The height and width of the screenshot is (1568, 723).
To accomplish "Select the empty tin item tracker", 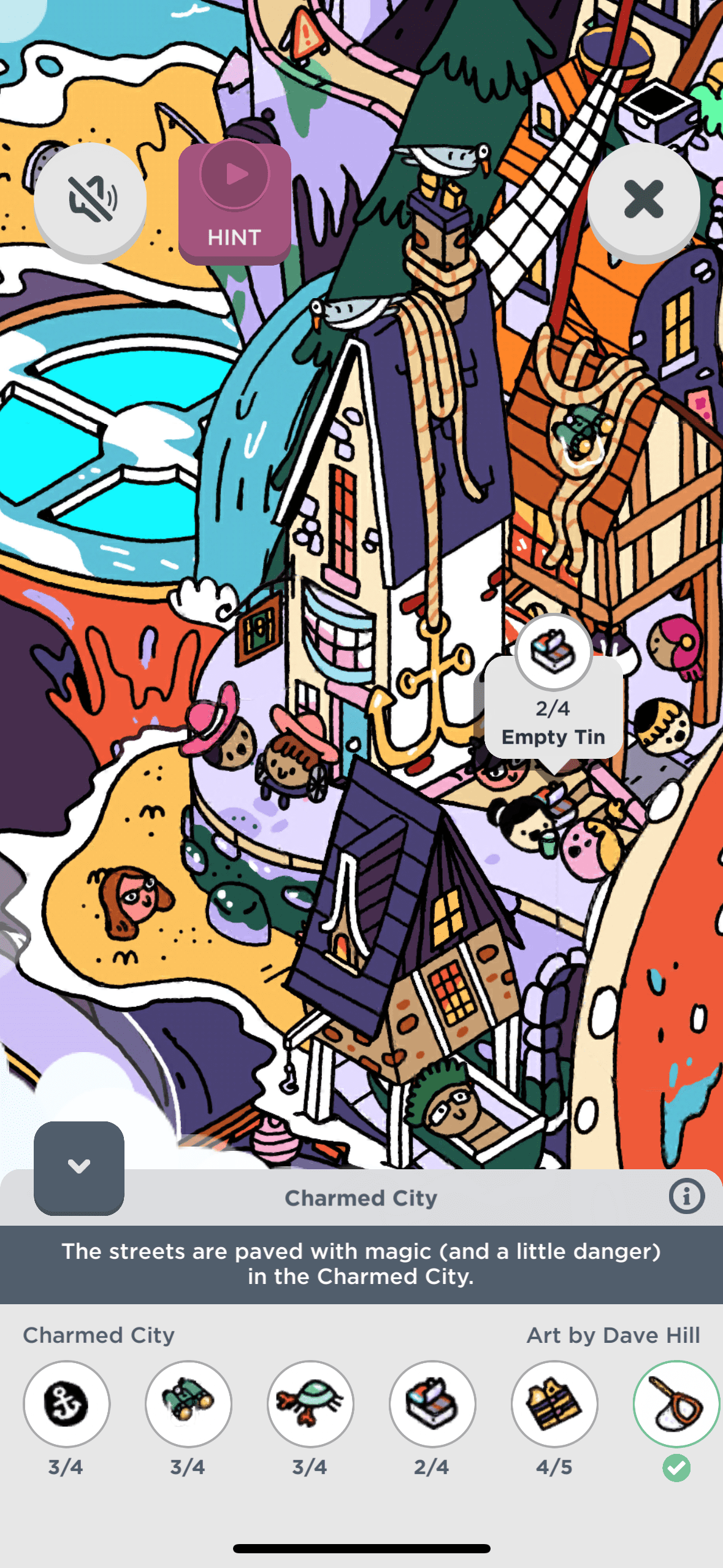I will (432, 1404).
